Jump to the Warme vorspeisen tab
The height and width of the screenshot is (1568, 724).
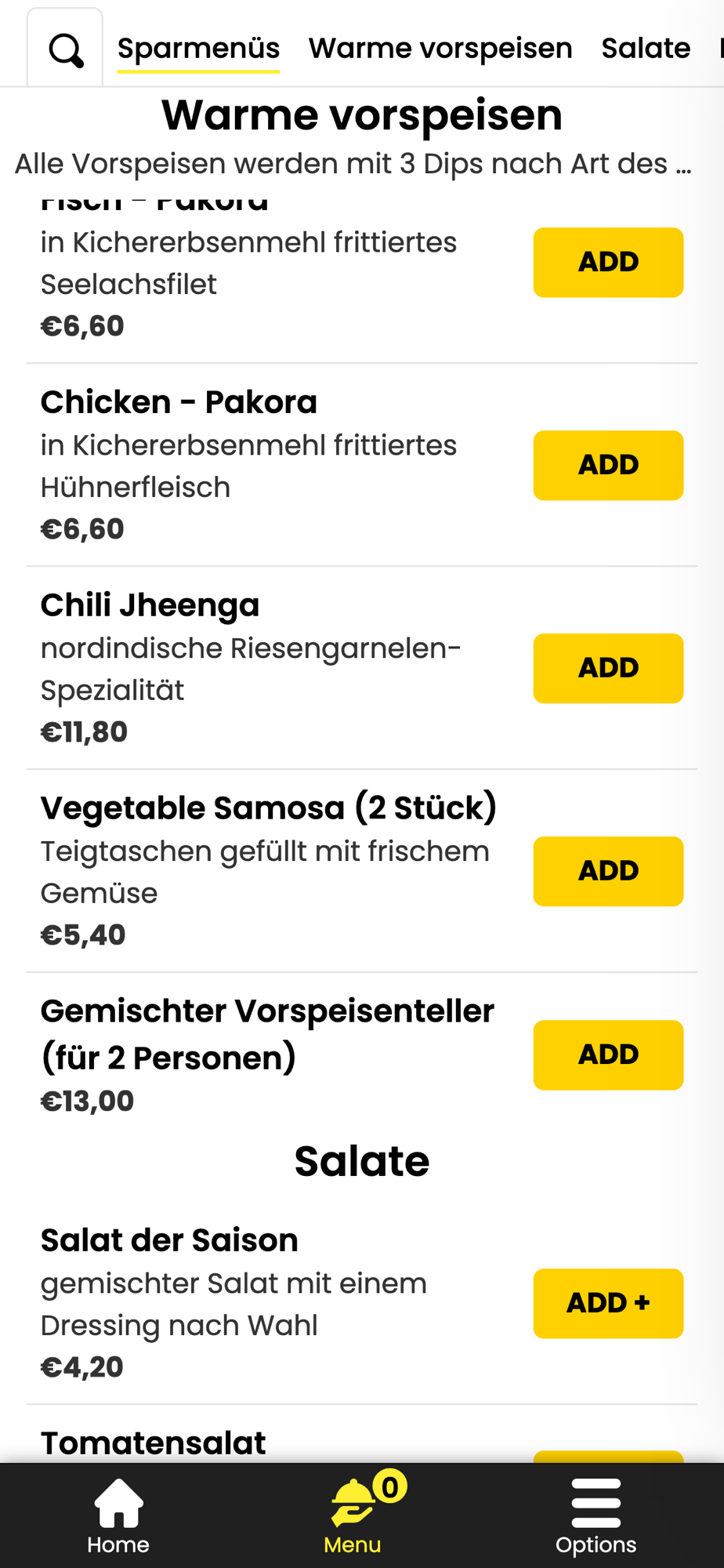[x=440, y=49]
